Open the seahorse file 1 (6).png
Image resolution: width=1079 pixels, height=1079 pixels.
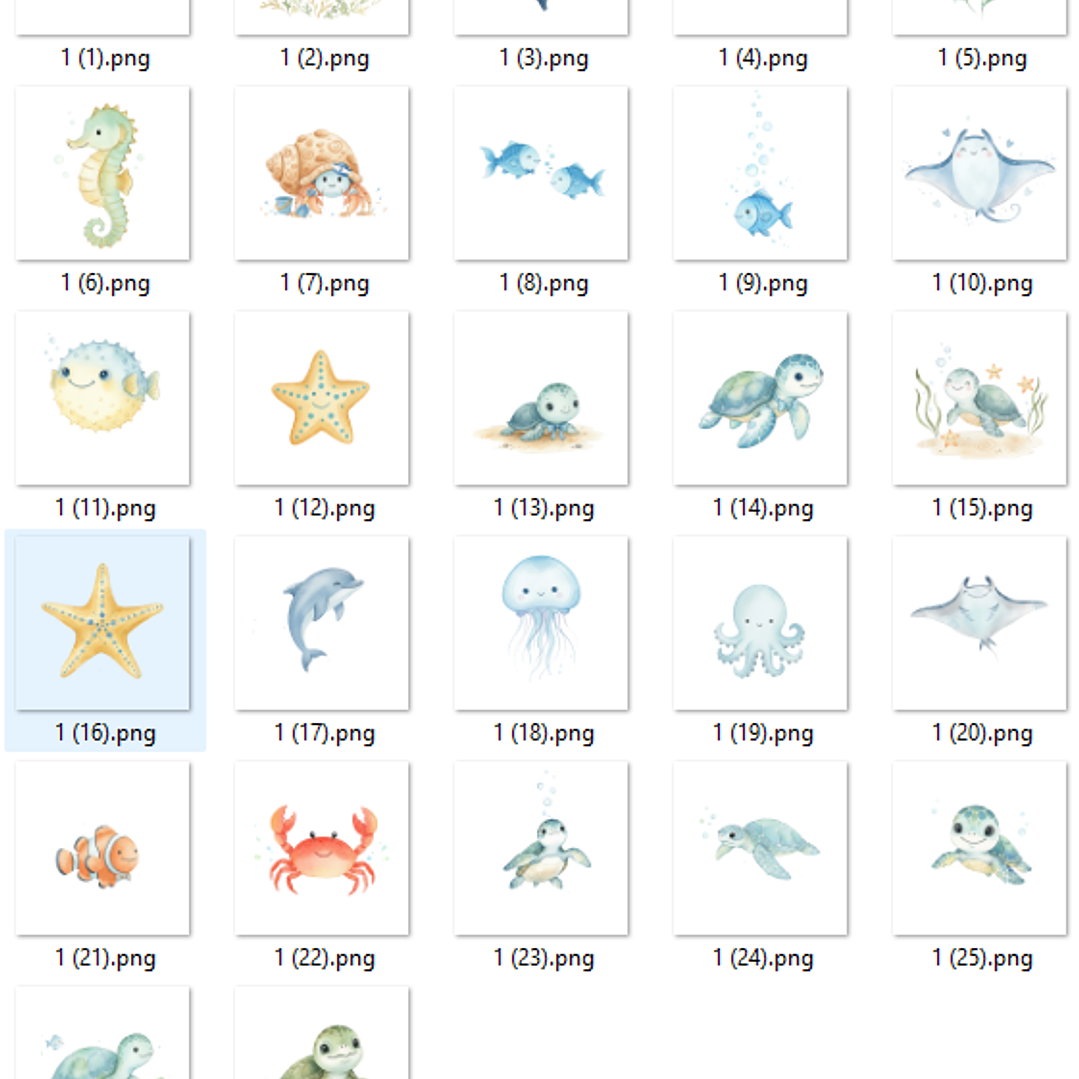(x=102, y=174)
